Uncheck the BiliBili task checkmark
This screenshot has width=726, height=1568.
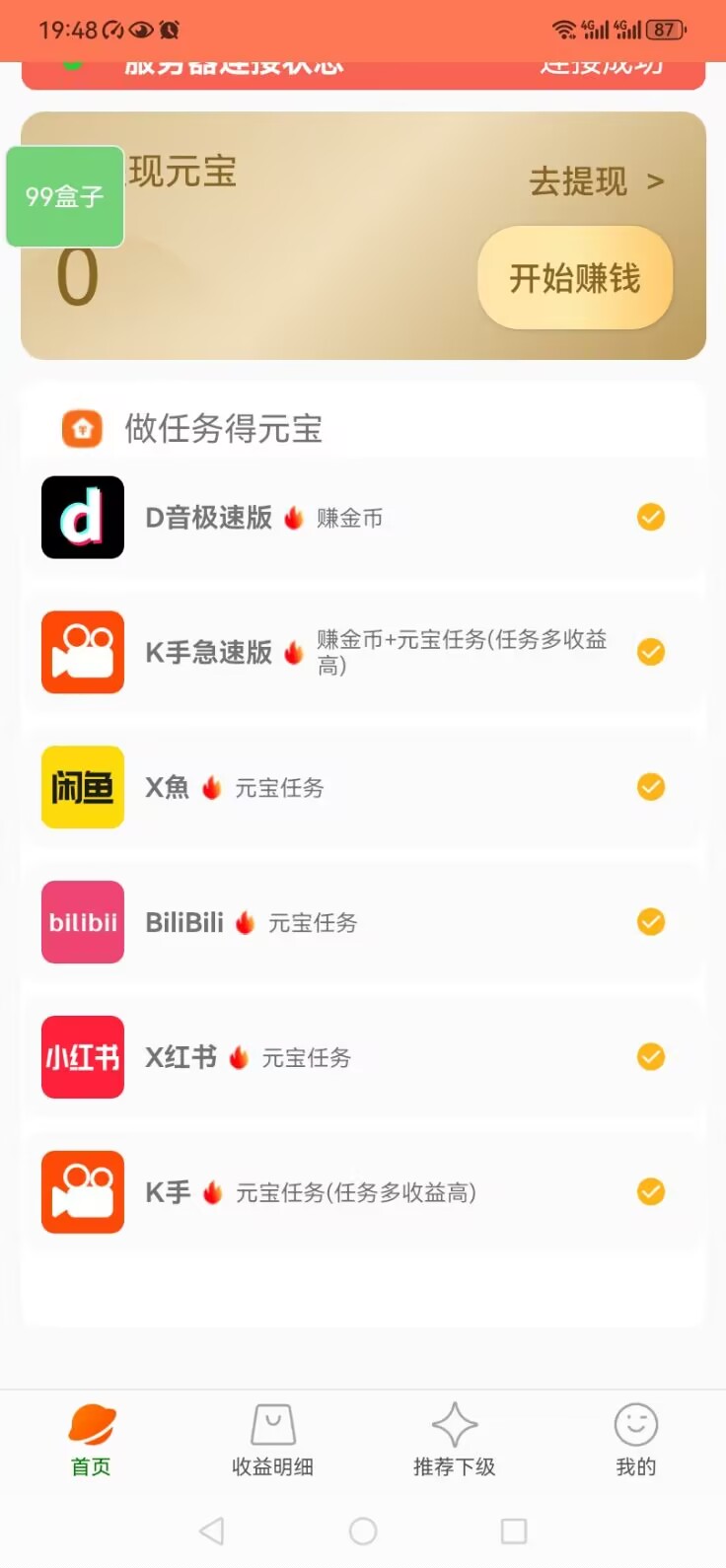coord(651,922)
